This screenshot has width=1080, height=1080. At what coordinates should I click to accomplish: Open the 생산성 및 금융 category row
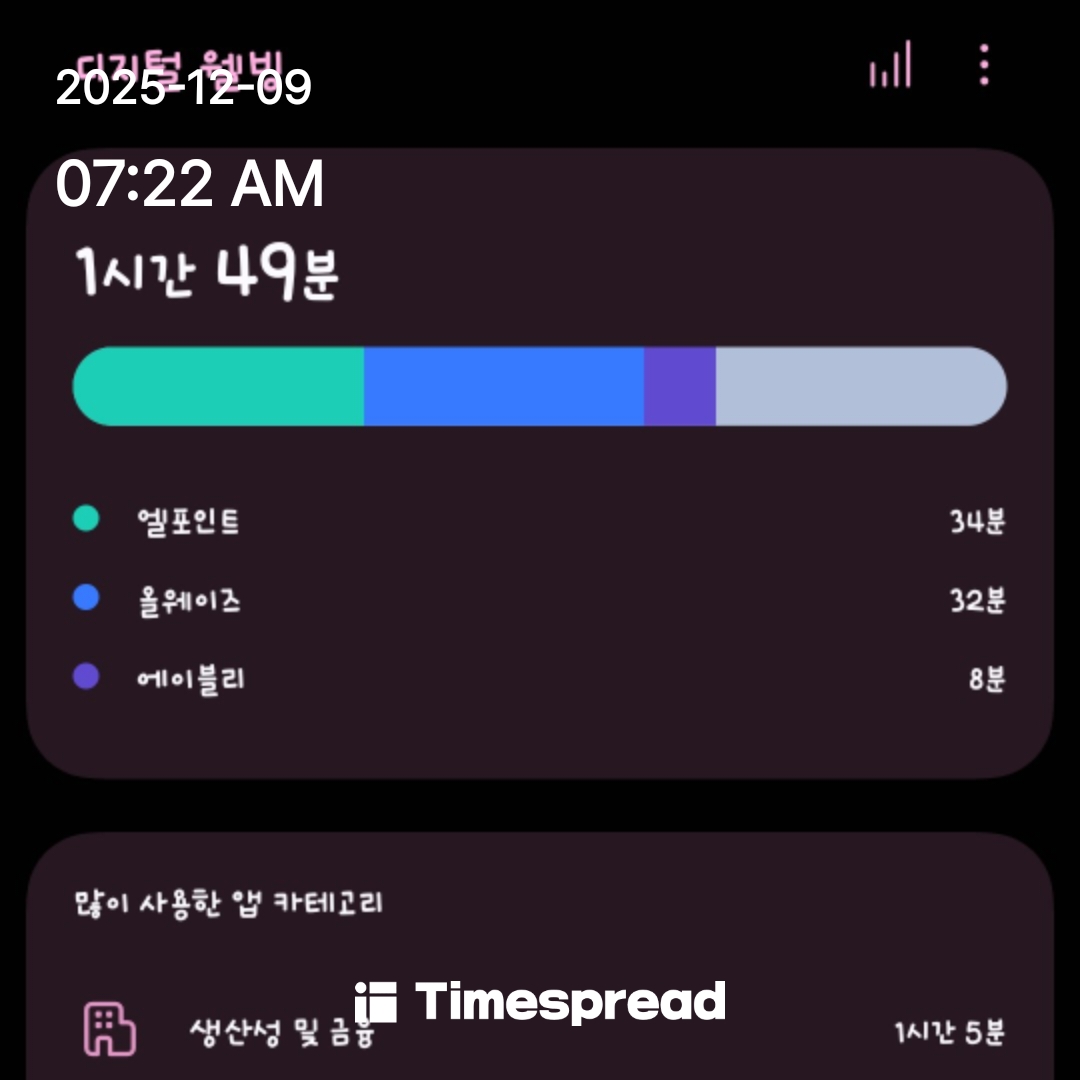click(x=540, y=1032)
